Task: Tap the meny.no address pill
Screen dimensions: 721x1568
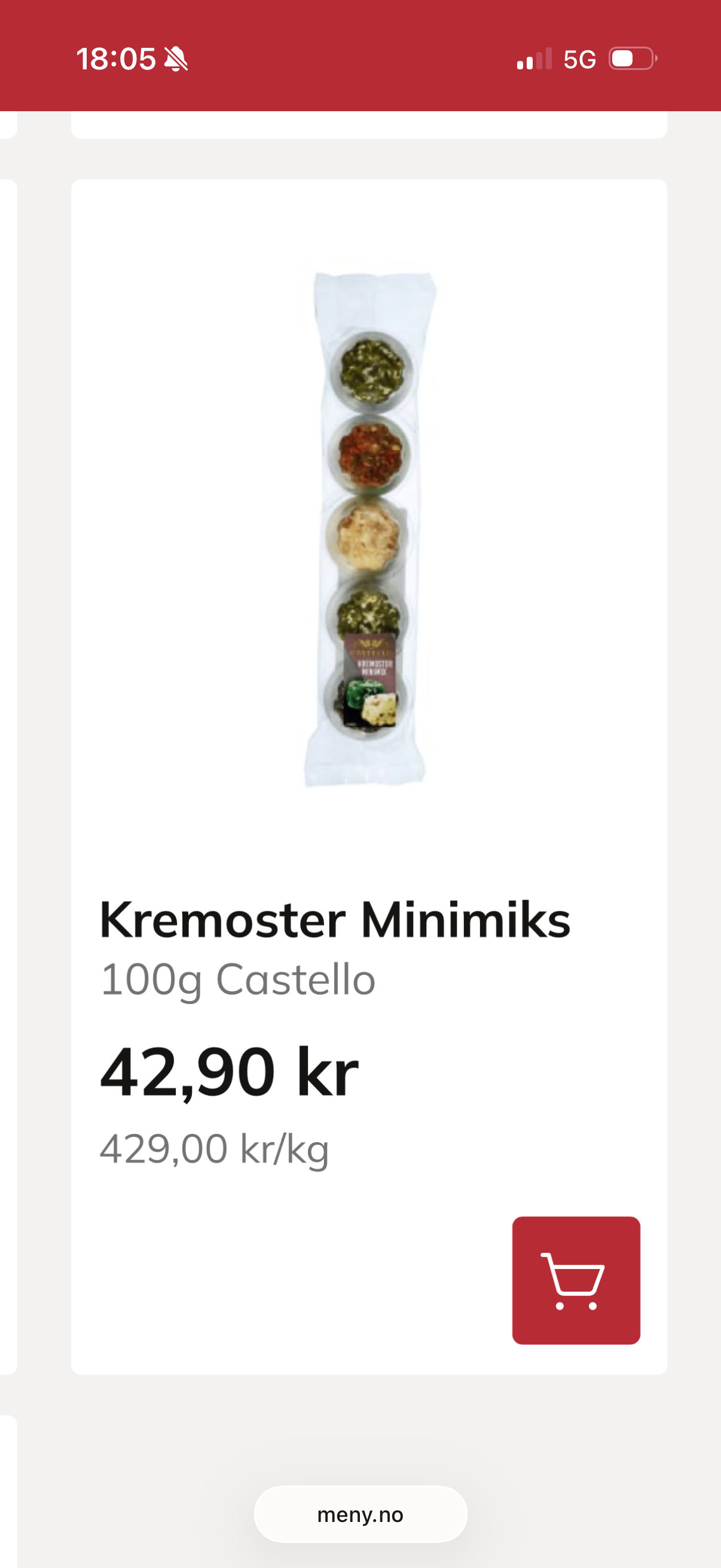Action: tap(360, 1514)
